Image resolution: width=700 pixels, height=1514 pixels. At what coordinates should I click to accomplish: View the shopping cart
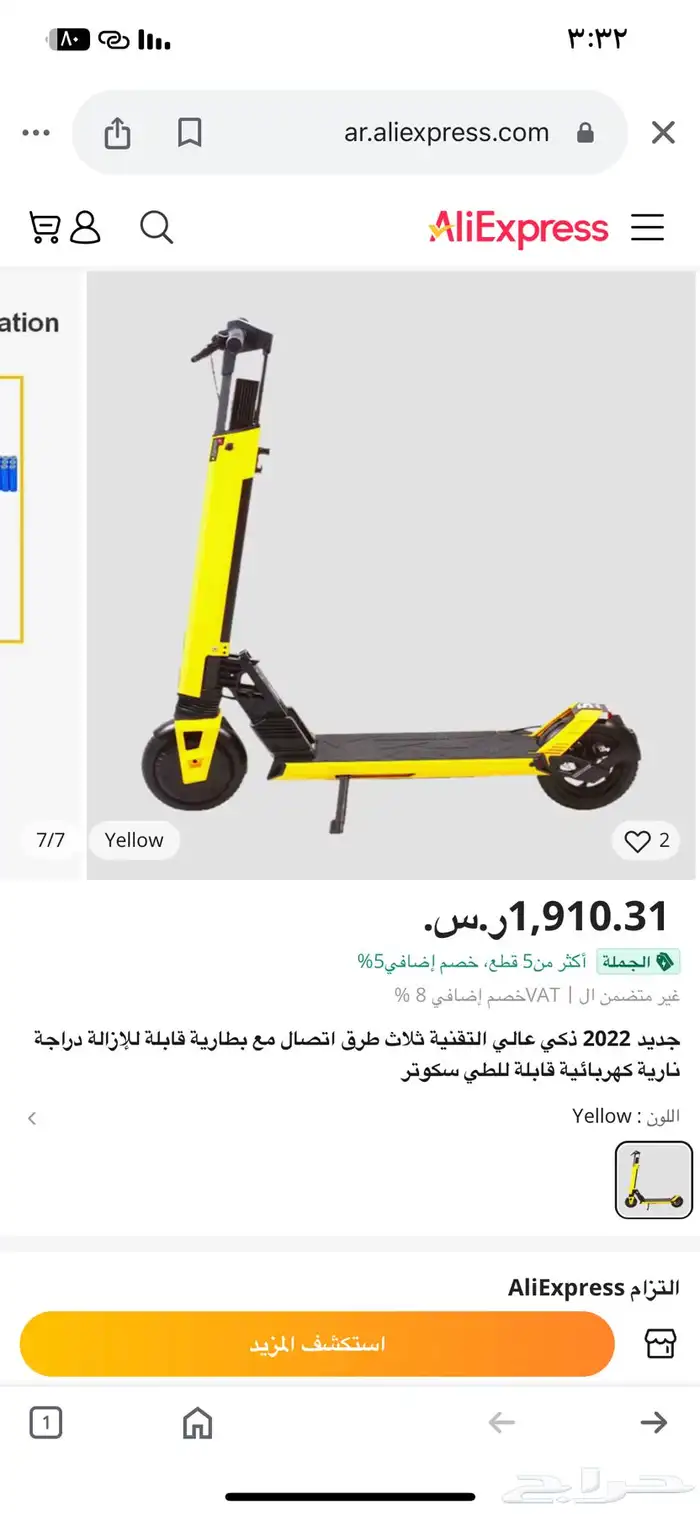(43, 227)
